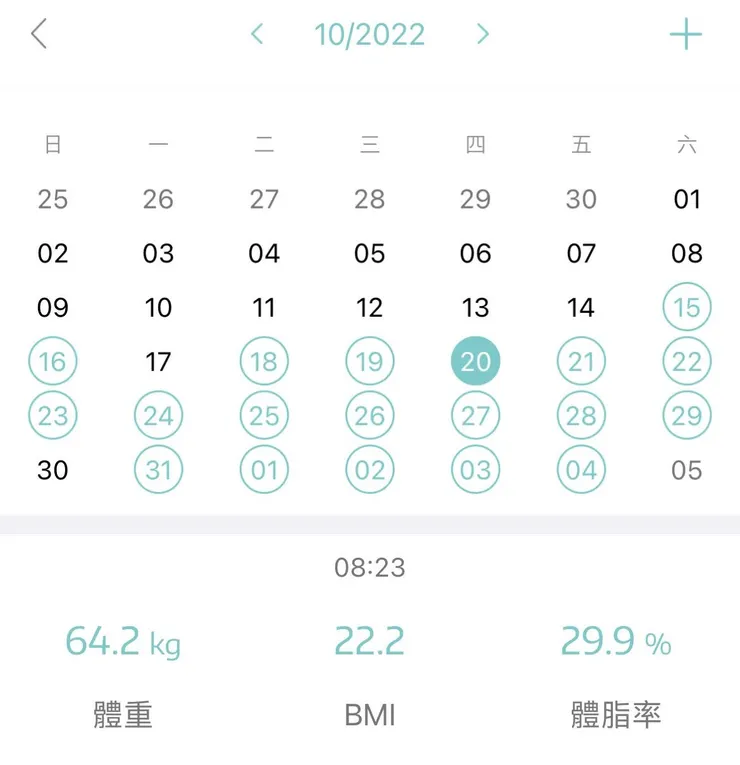The width and height of the screenshot is (740, 765).
Task: View October 27 record
Action: 475,416
